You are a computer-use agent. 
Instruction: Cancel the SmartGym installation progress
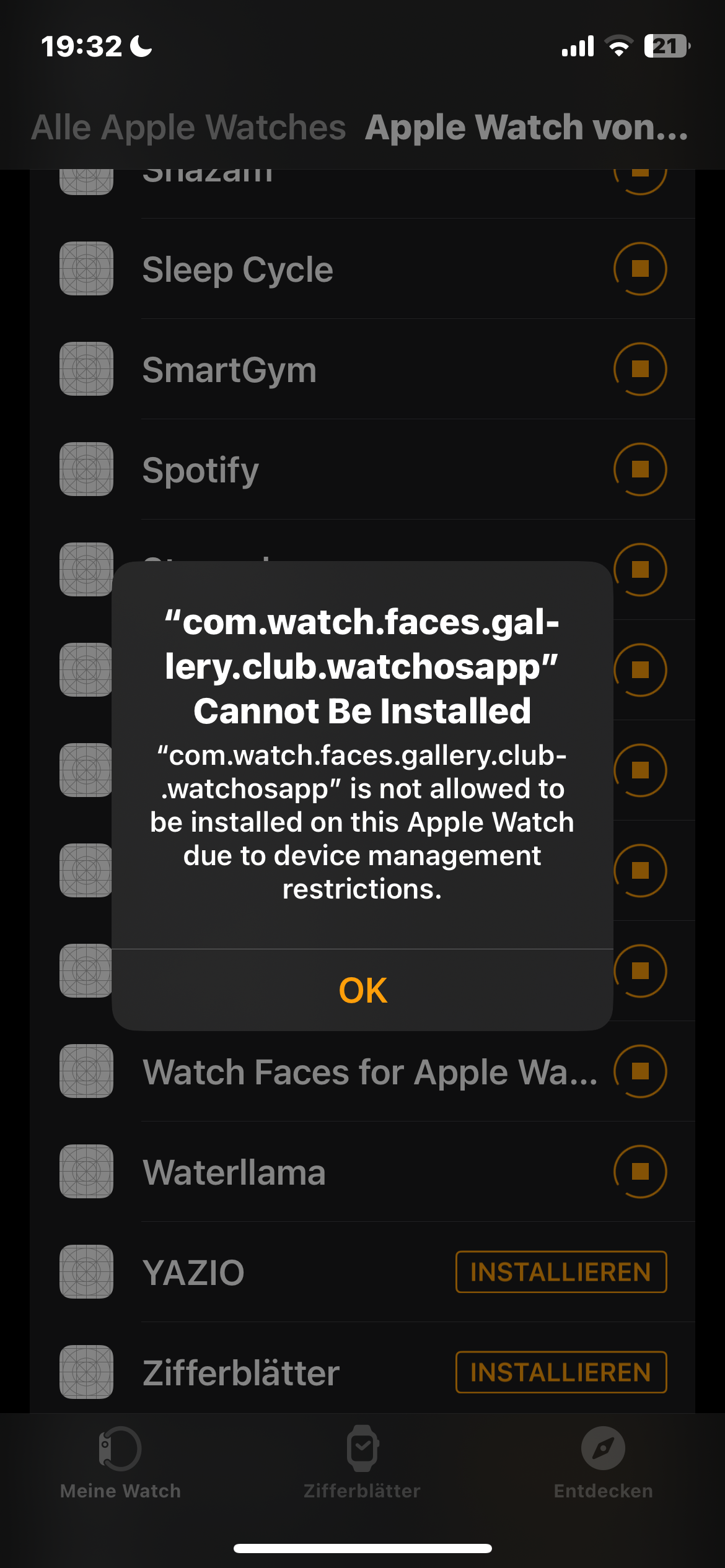(640, 369)
